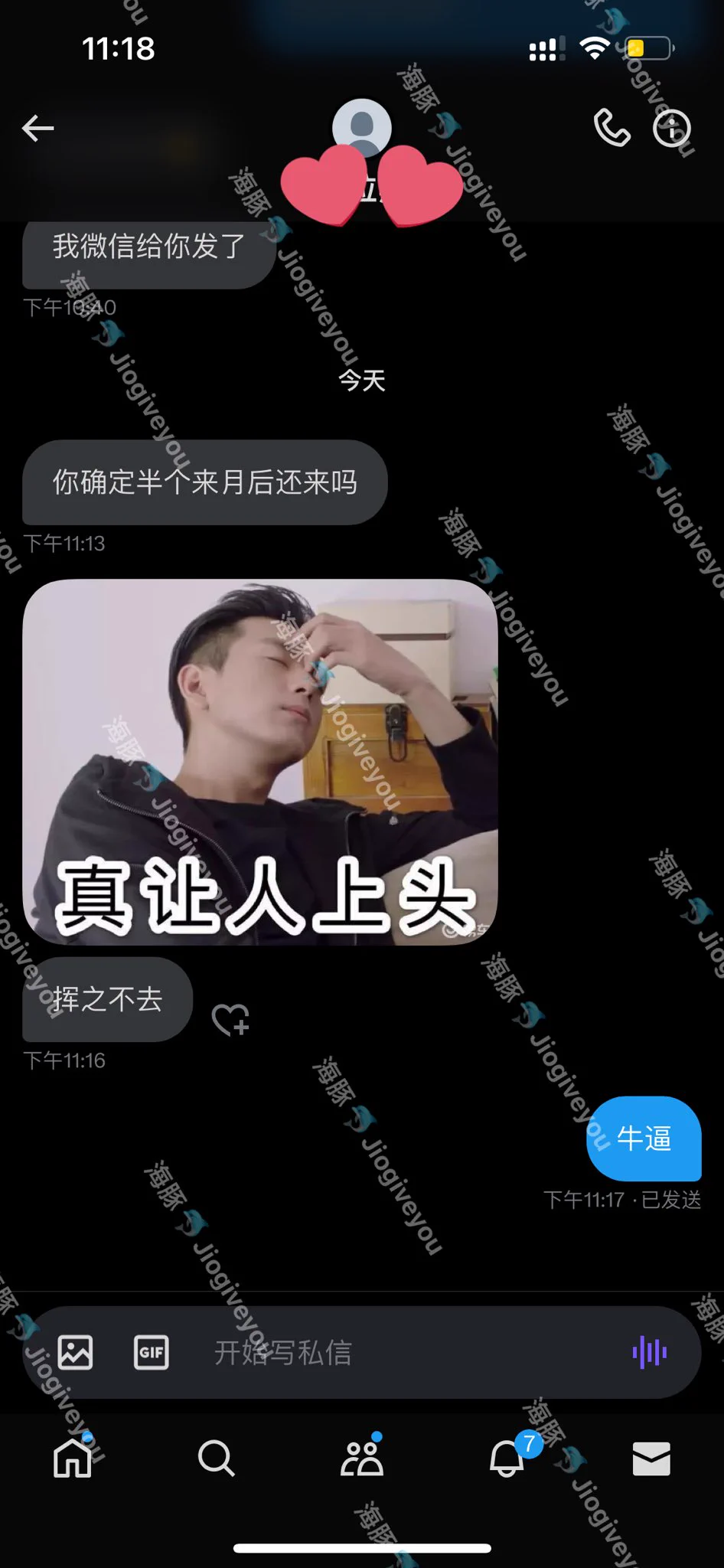Switch to the Communities tab
The width and height of the screenshot is (724, 1568).
[361, 1458]
